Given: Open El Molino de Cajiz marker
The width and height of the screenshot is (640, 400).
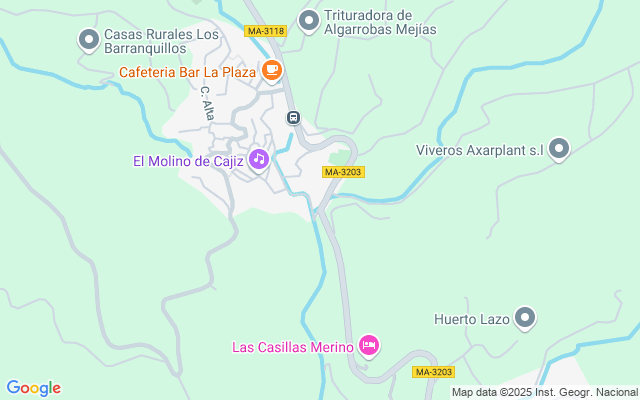Looking at the screenshot, I should click(259, 159).
